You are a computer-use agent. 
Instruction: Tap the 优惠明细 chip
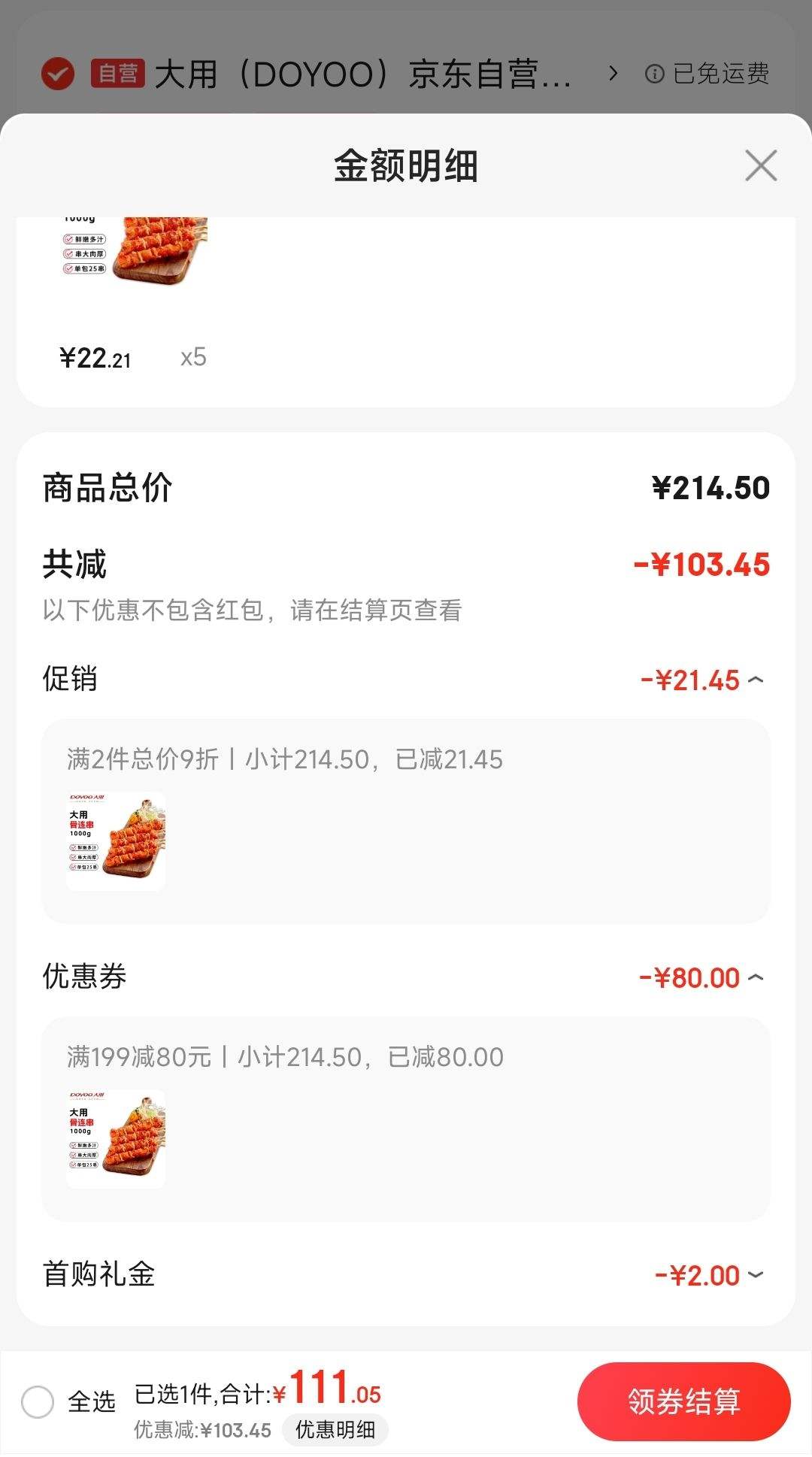pos(335,1430)
